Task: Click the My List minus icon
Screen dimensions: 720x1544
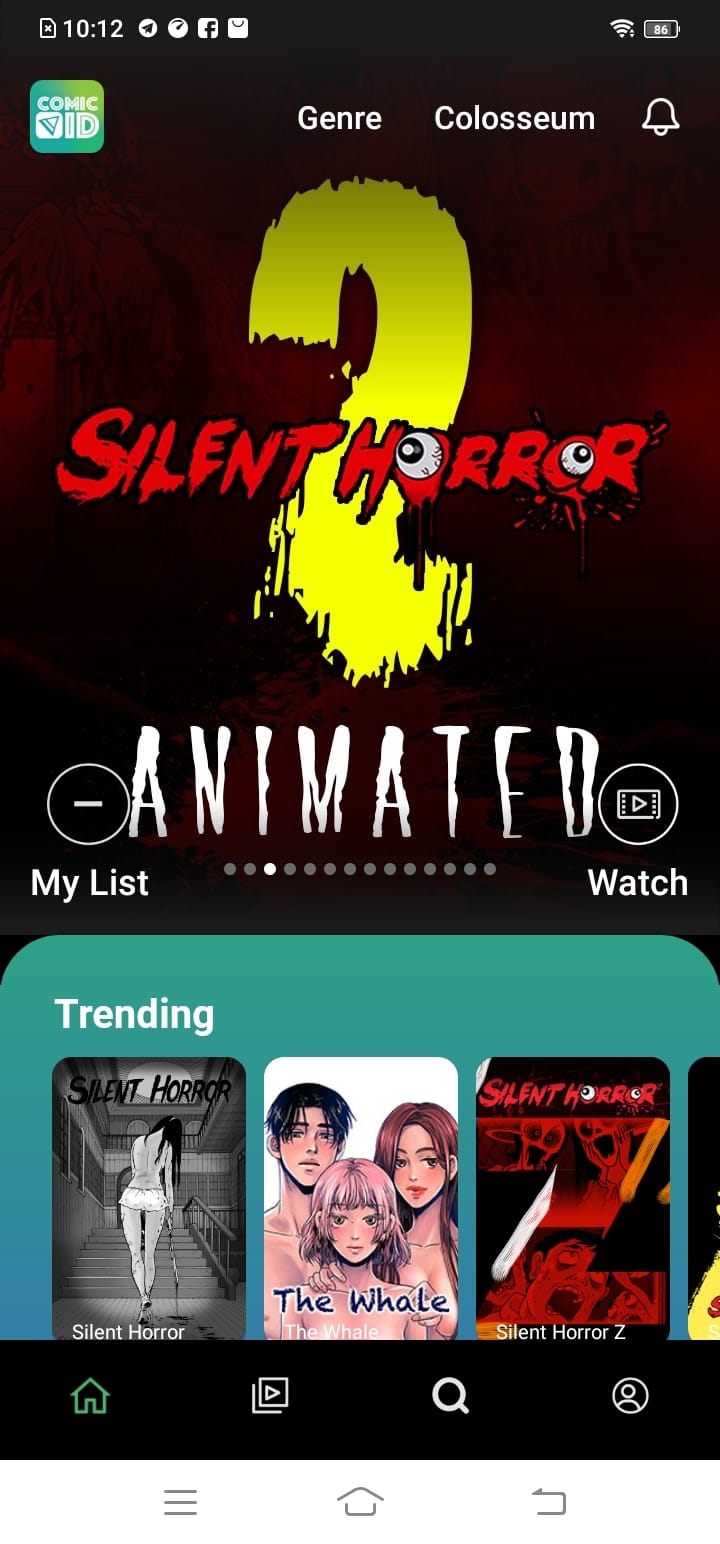Action: [88, 803]
